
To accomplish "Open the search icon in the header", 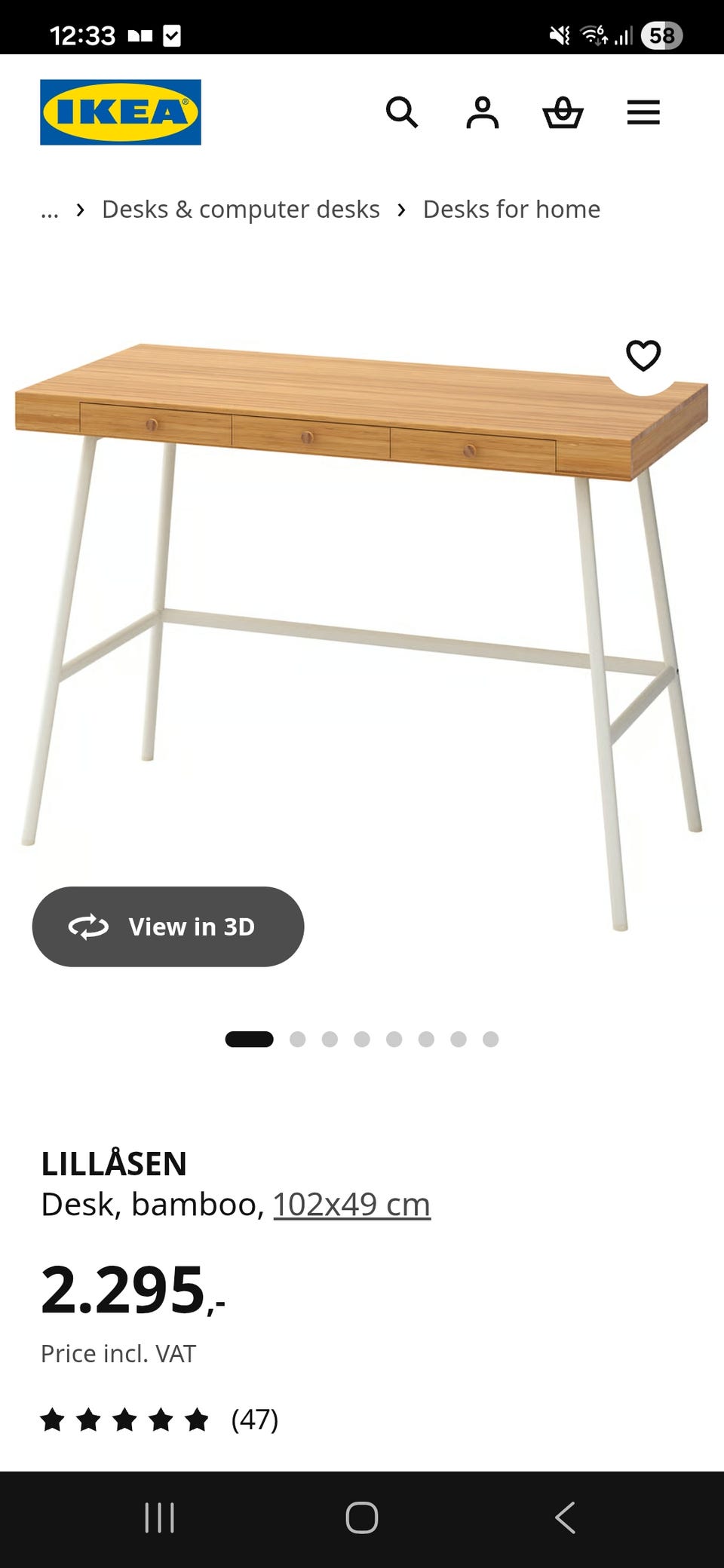I will coord(402,112).
